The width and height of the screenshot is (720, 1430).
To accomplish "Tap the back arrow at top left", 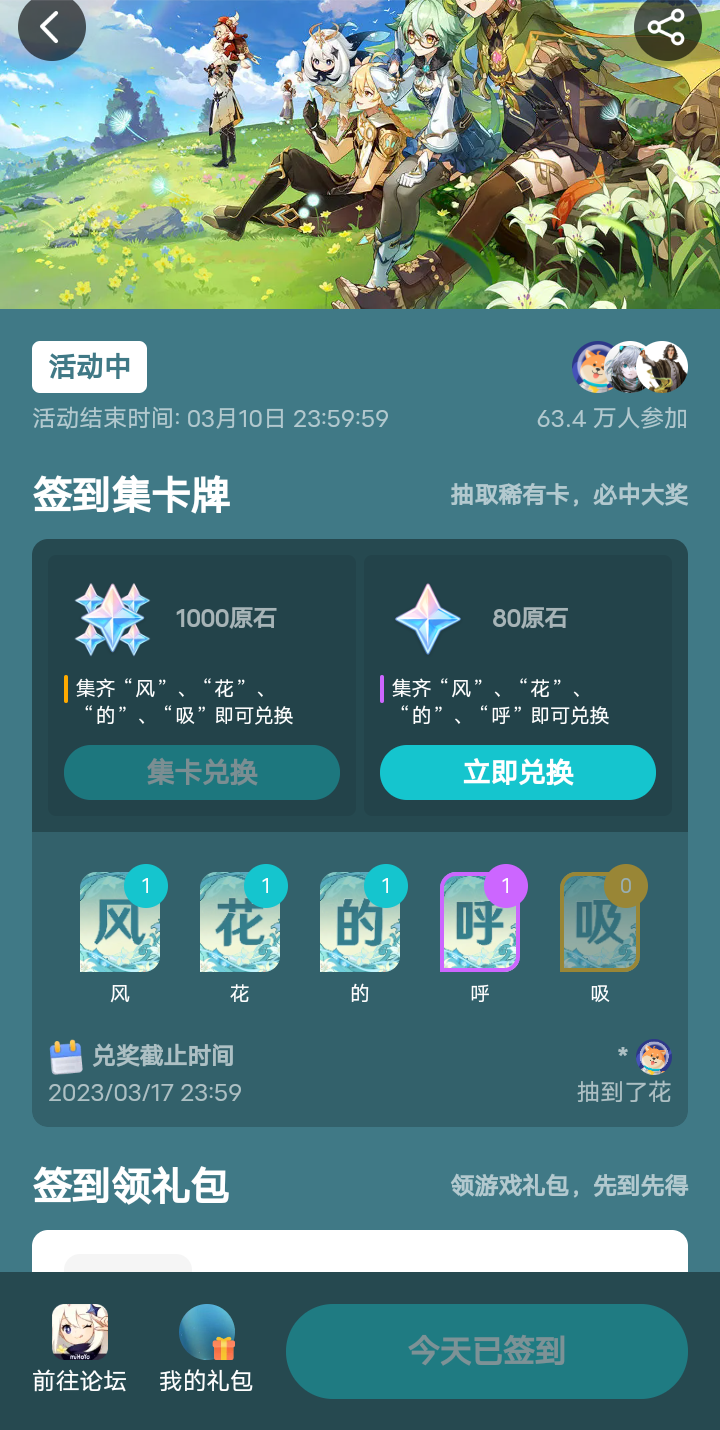I will [x=51, y=29].
